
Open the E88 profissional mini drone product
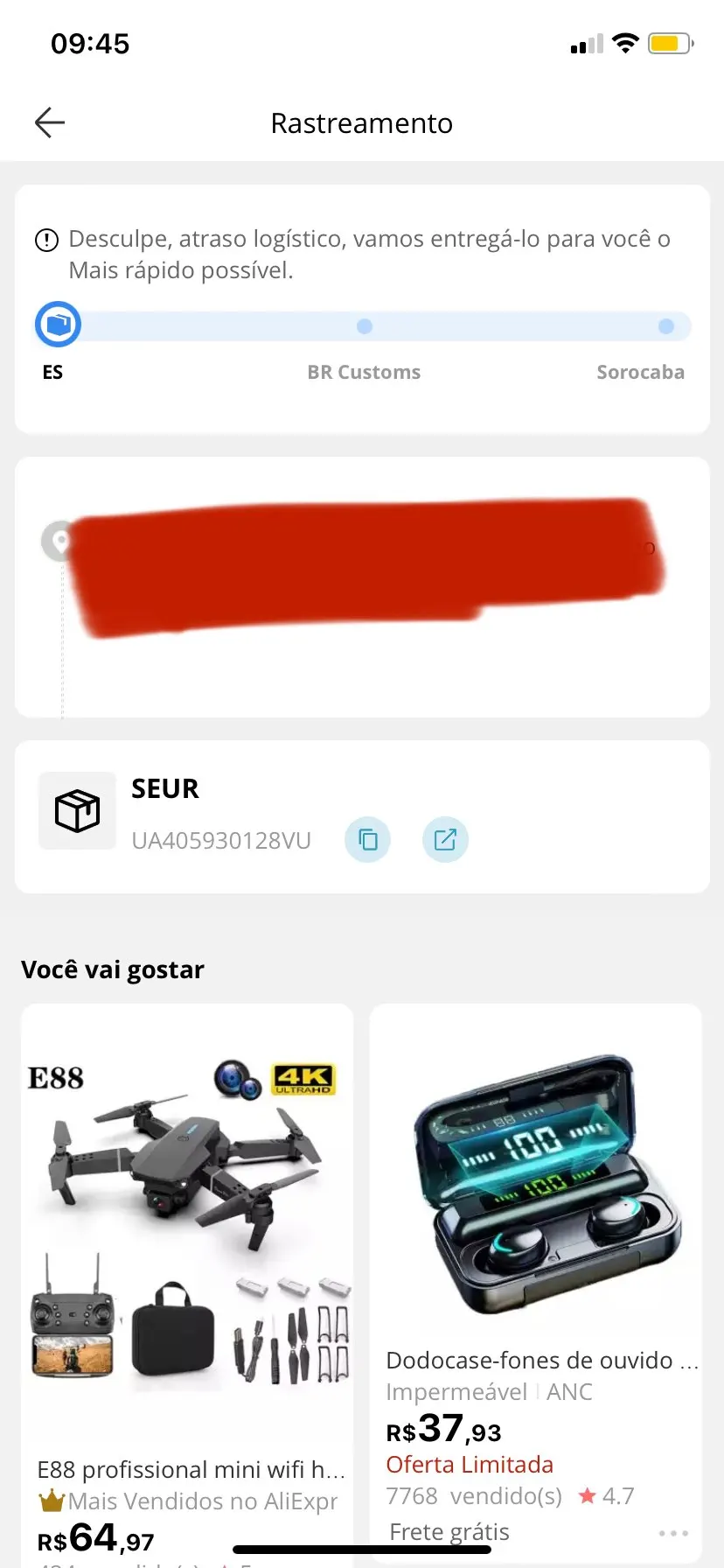(187, 1225)
